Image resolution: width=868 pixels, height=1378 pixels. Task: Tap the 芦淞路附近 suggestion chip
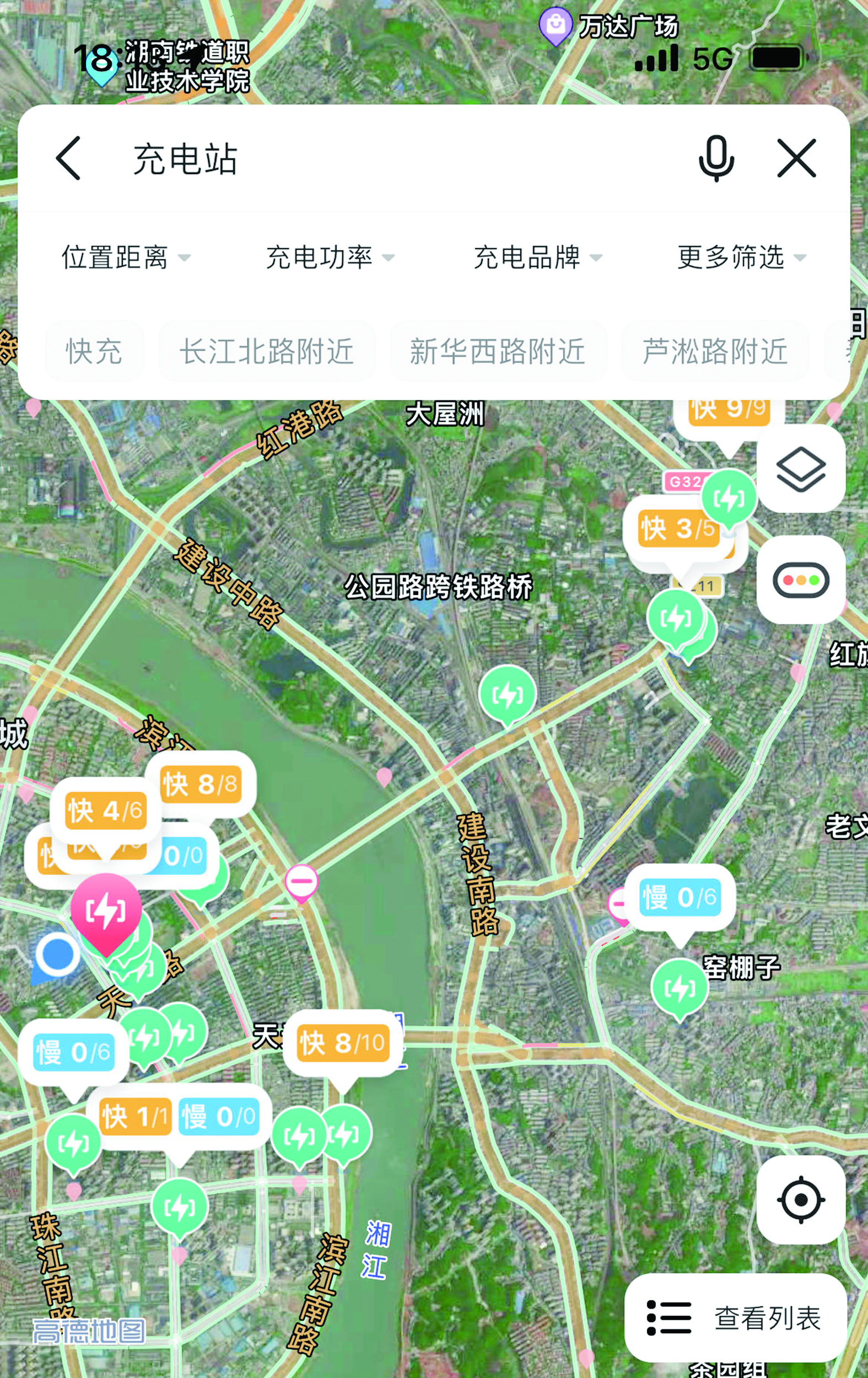pos(715,351)
